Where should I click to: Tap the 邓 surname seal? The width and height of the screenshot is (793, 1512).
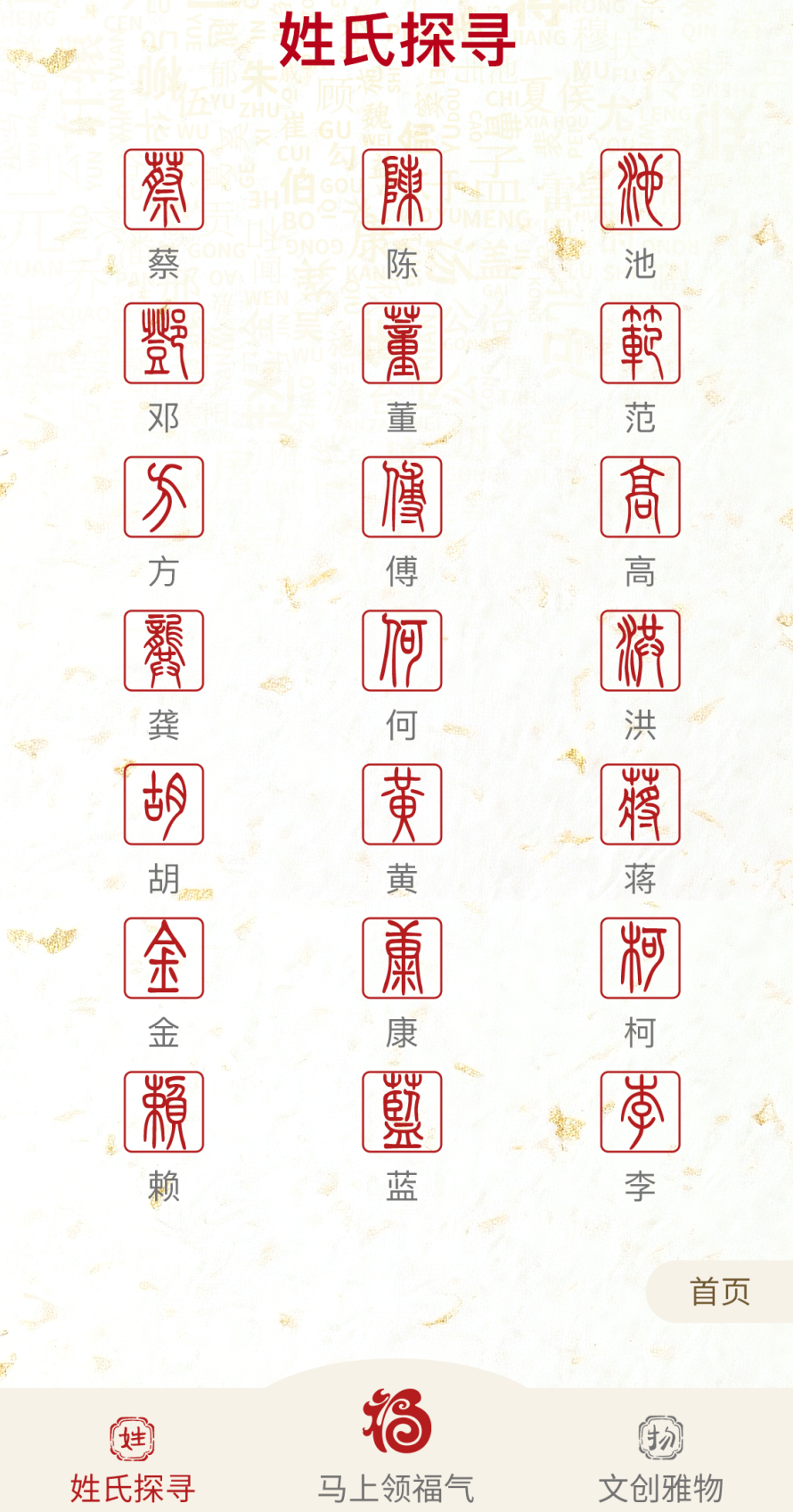pos(164,343)
